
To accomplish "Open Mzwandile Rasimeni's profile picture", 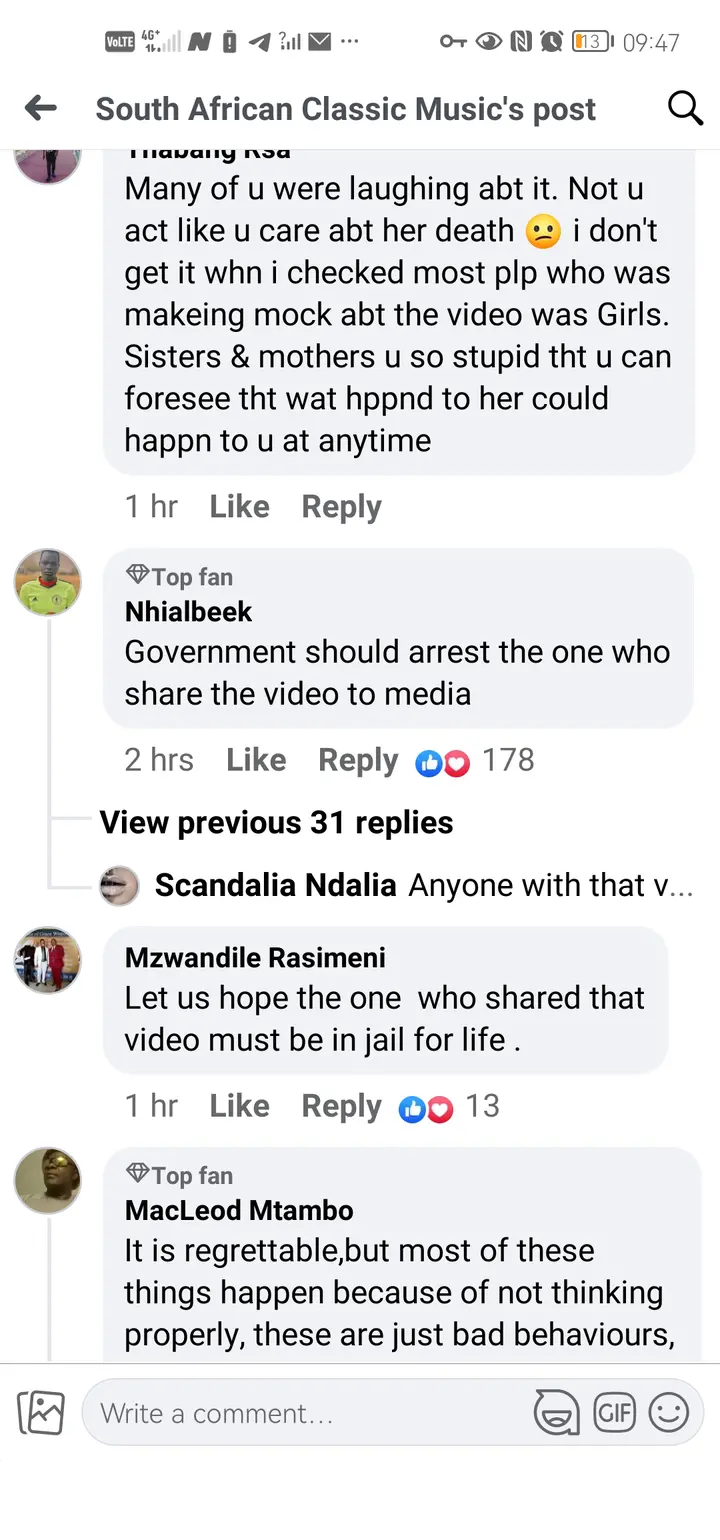I will pos(47,960).
